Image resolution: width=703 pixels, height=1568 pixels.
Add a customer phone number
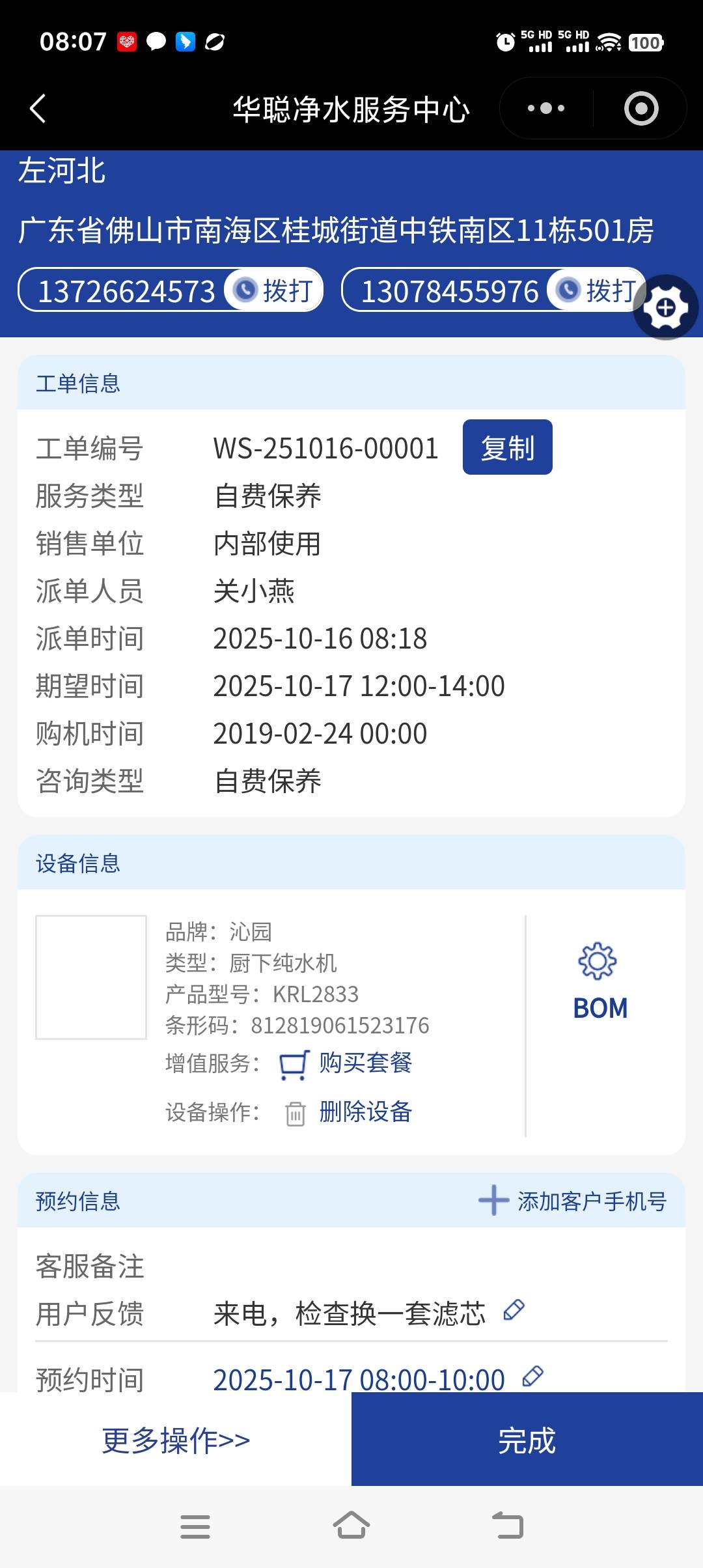click(x=573, y=1201)
